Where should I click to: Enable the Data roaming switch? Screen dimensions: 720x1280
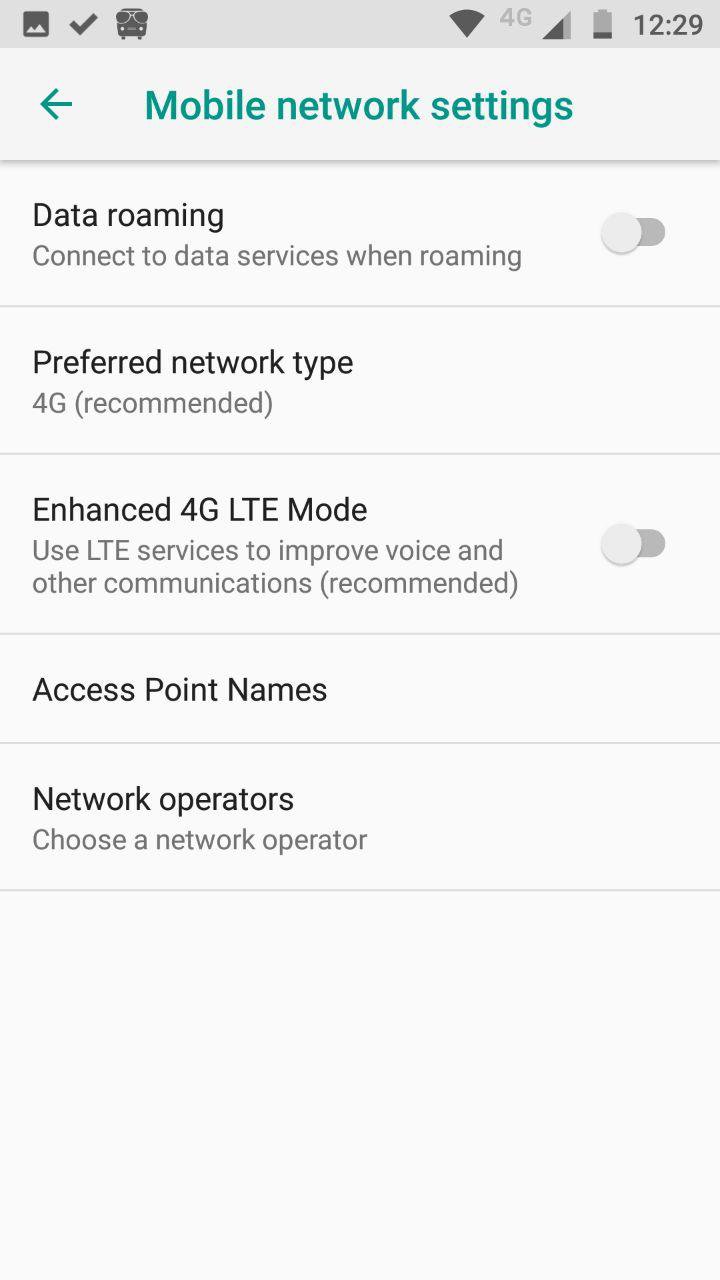633,234
